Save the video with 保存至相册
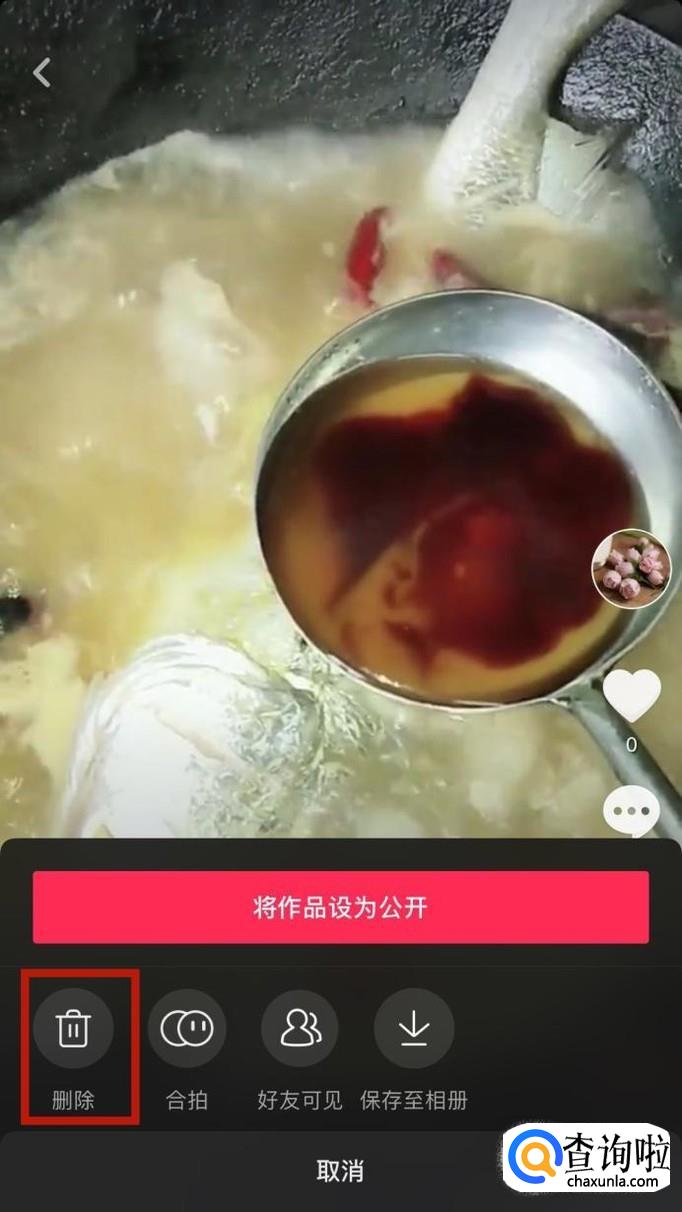Image resolution: width=682 pixels, height=1212 pixels. coord(414,1028)
